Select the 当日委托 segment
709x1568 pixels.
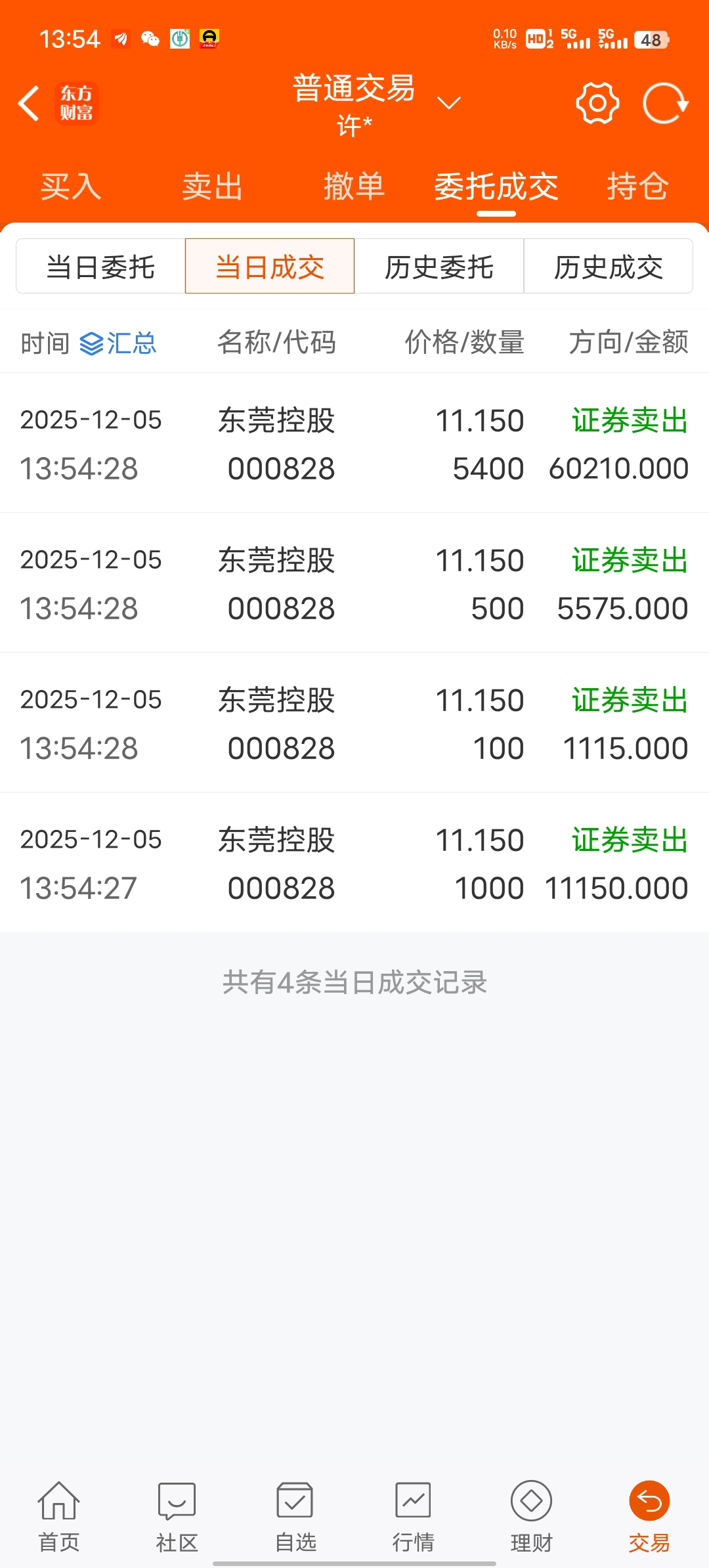tap(100, 266)
